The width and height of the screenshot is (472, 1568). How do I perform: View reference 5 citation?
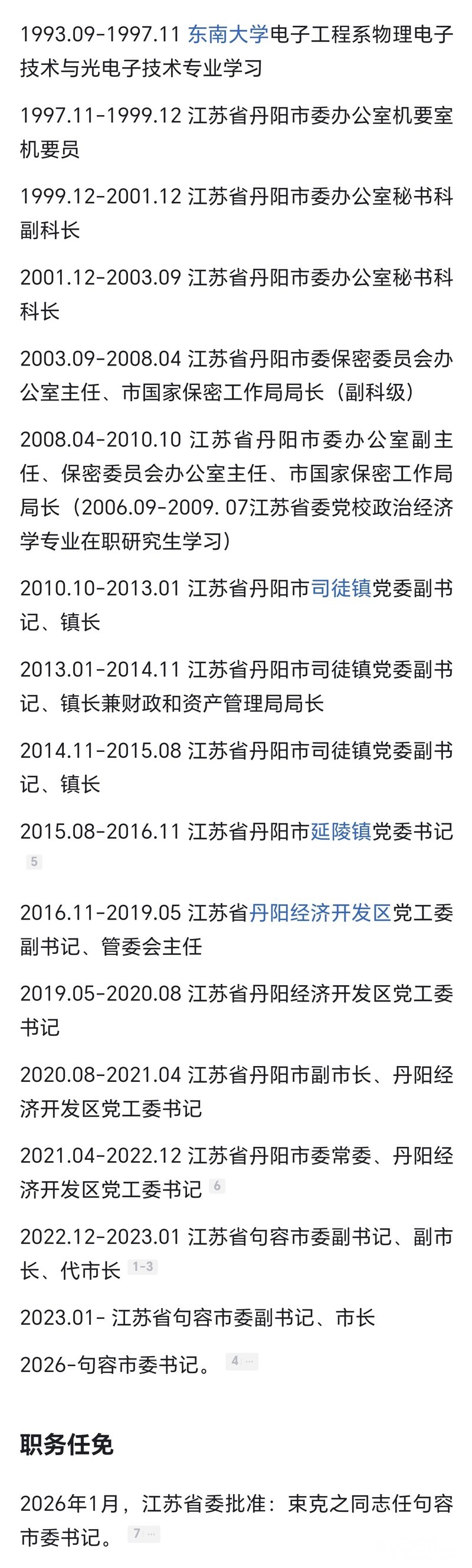pyautogui.click(x=34, y=861)
